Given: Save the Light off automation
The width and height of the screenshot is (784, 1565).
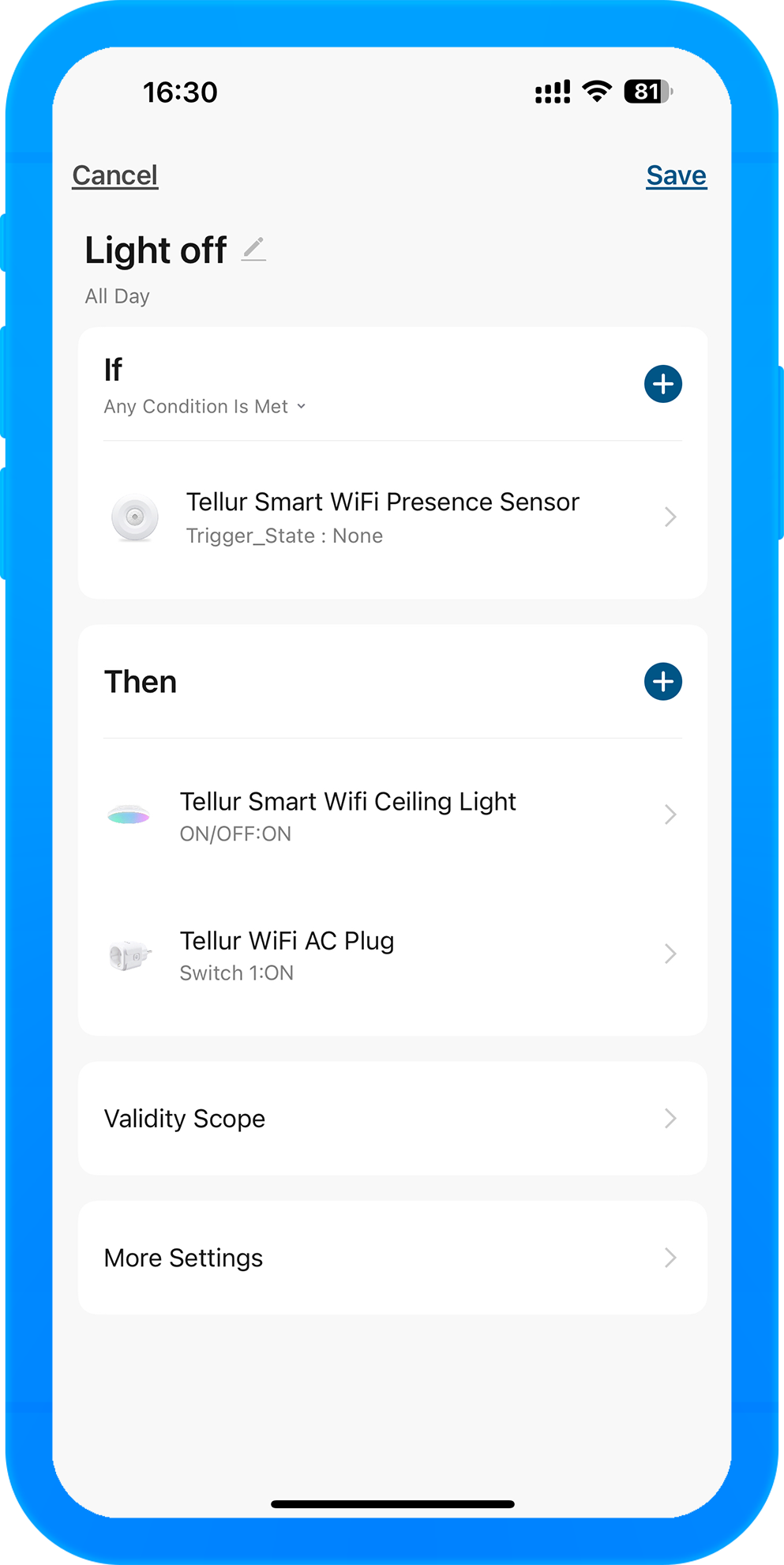Looking at the screenshot, I should [676, 175].
